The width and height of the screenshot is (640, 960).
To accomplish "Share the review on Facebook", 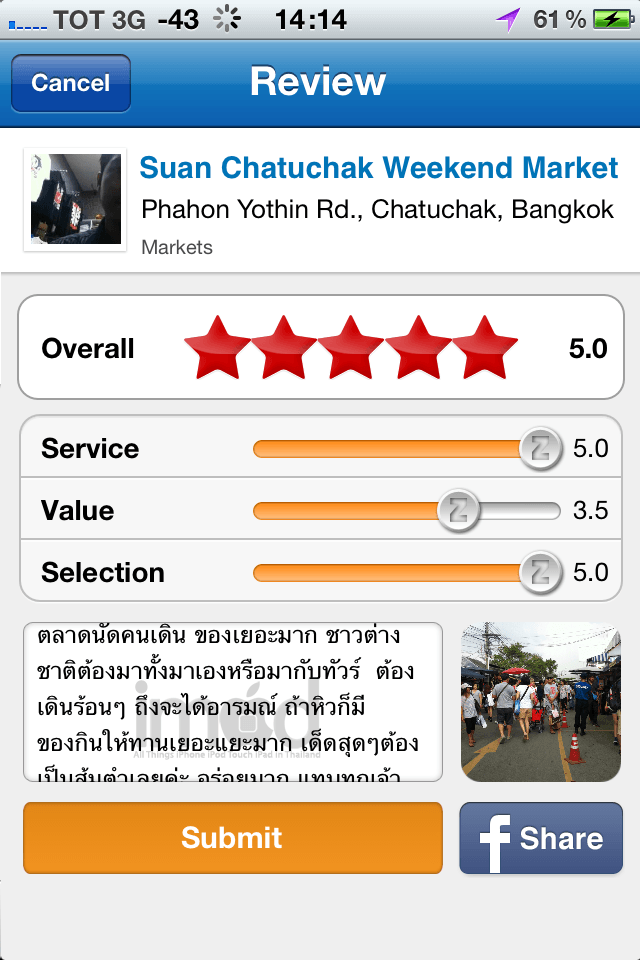I will [541, 838].
